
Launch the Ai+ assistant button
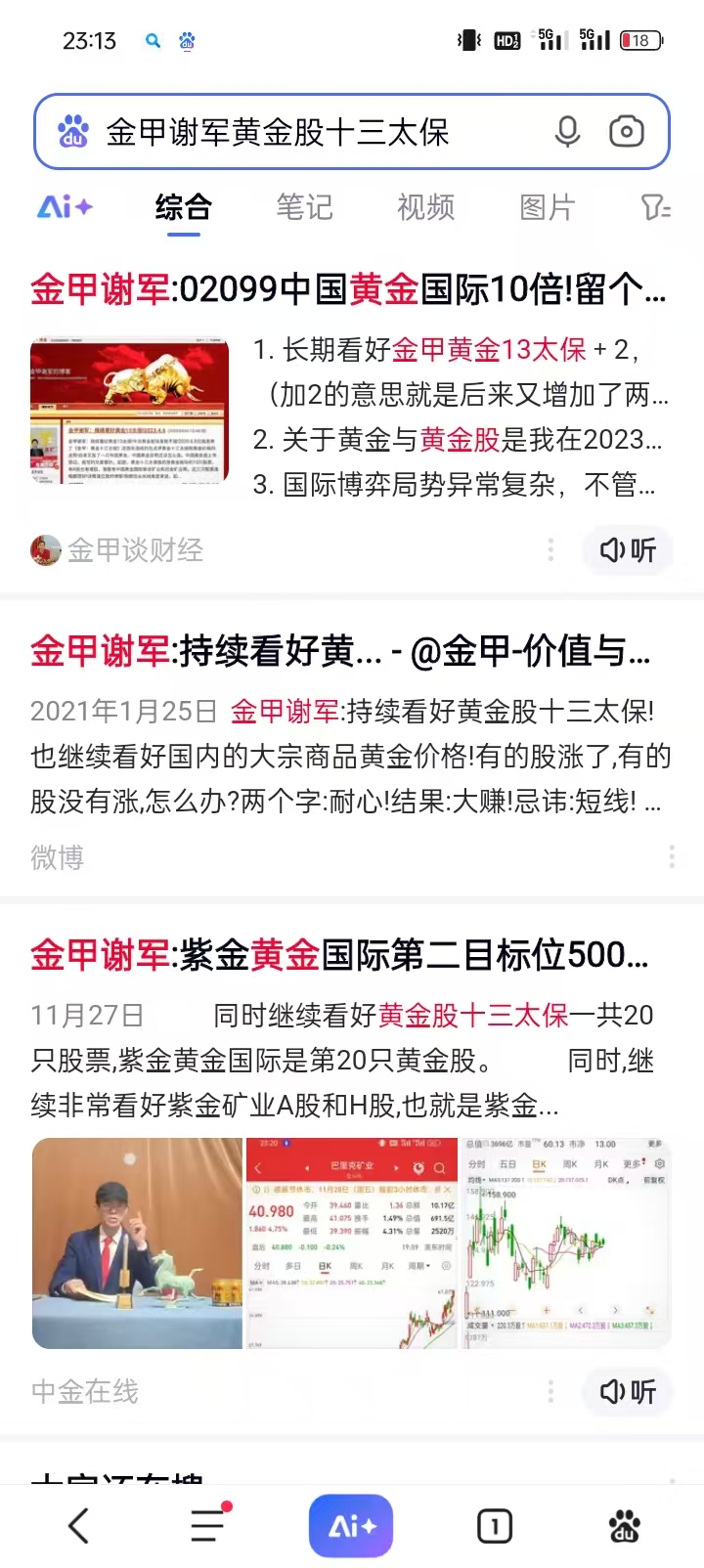[x=351, y=1525]
